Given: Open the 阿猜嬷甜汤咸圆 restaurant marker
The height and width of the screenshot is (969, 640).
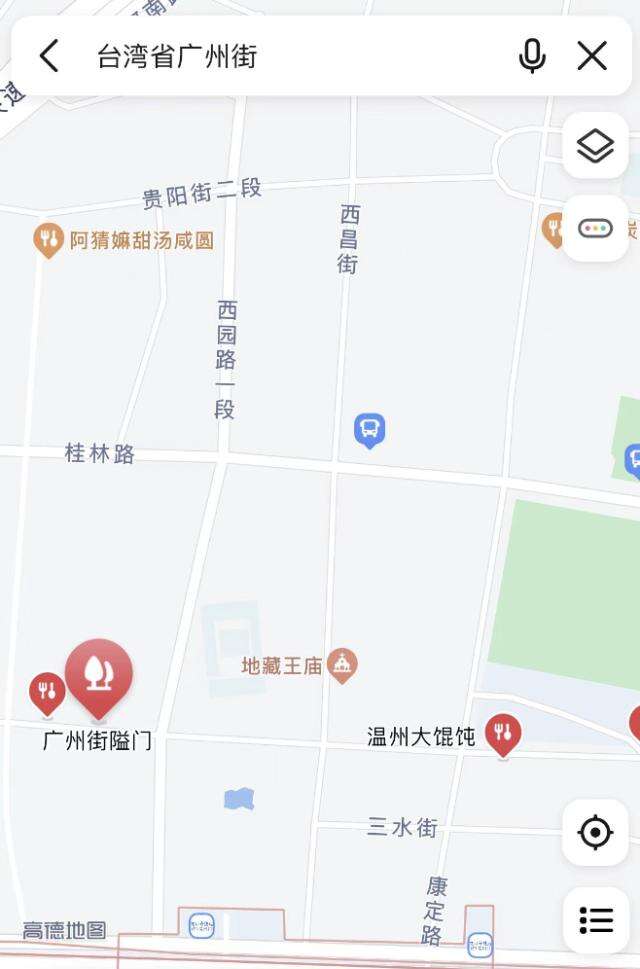Looking at the screenshot, I should tap(48, 240).
